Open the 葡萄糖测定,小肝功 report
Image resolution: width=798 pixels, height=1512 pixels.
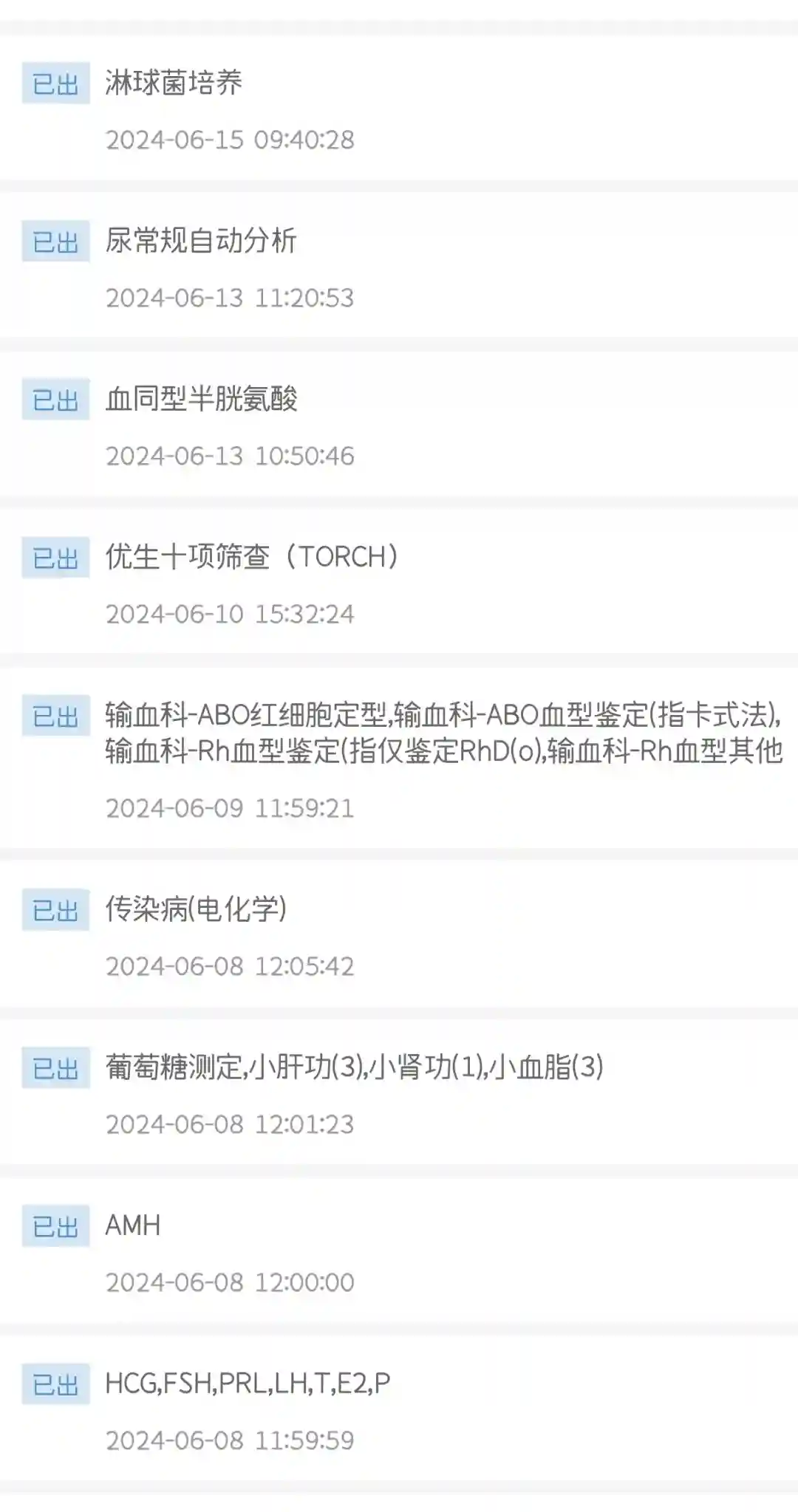pos(355,1067)
